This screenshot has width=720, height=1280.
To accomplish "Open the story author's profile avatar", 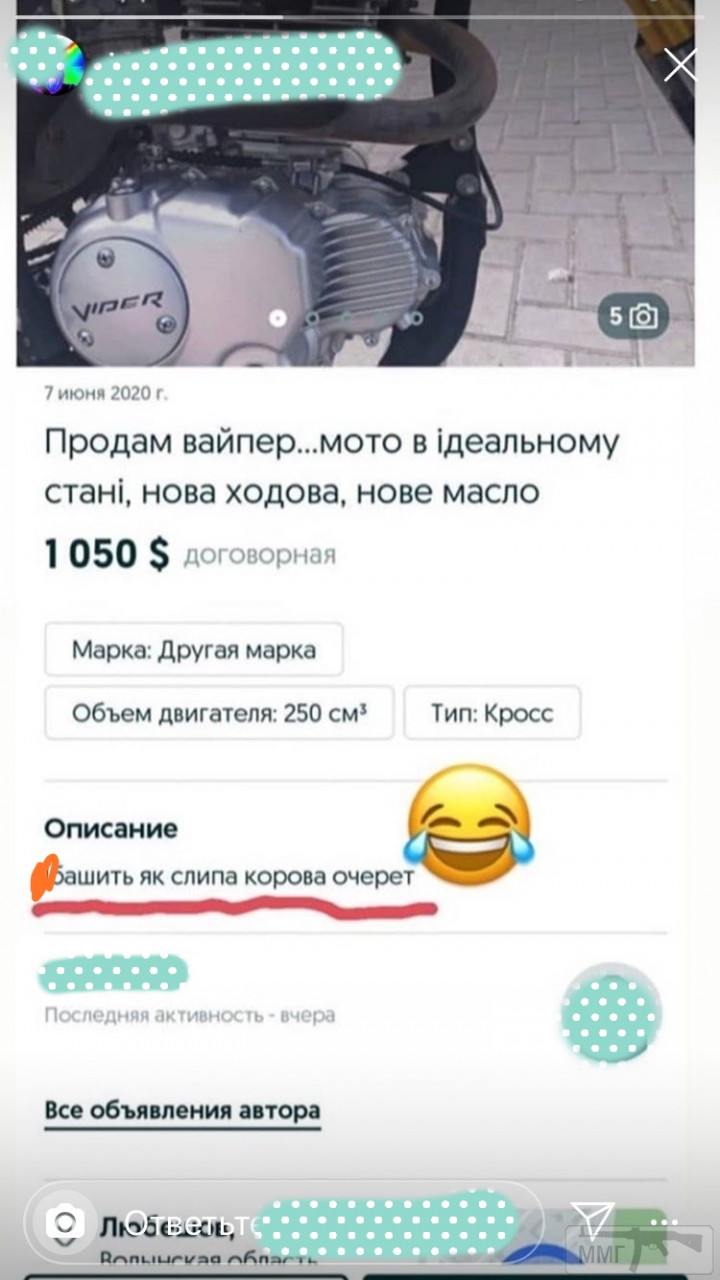I will pos(50,62).
